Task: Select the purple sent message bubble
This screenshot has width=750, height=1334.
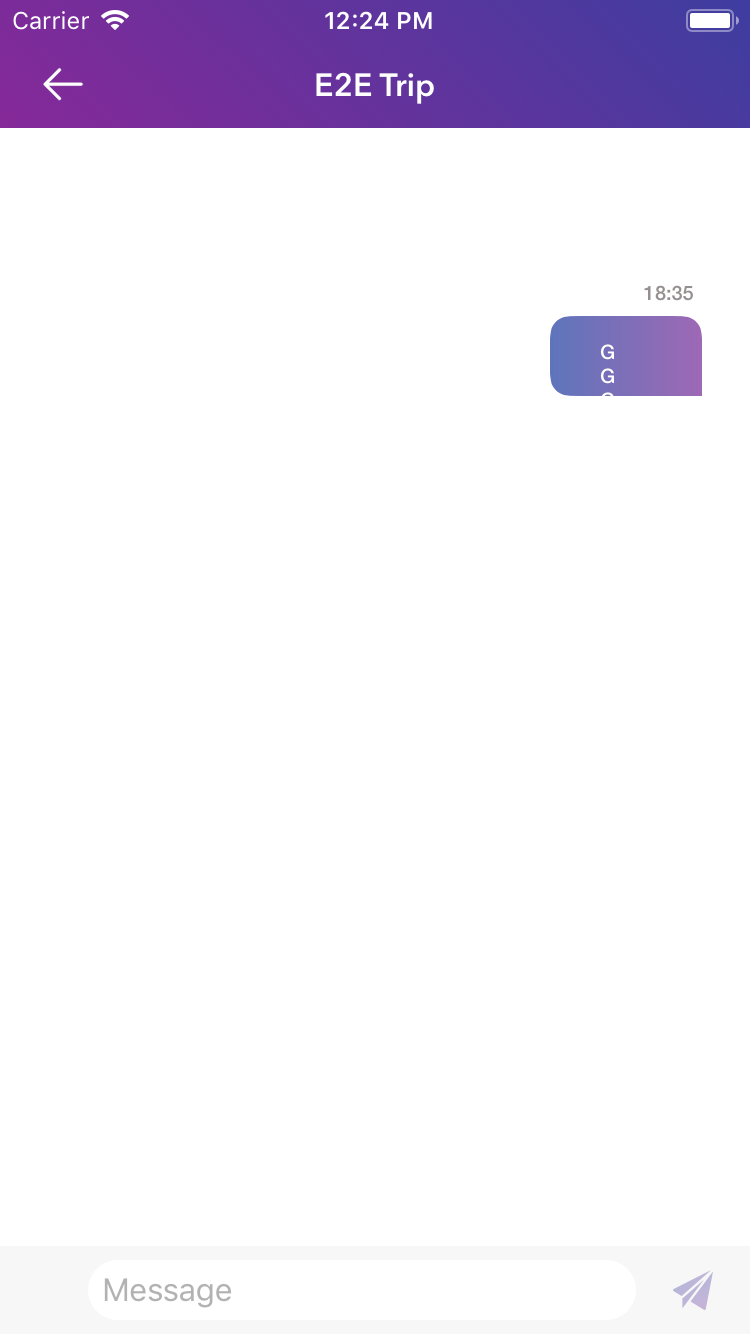Action: (626, 356)
